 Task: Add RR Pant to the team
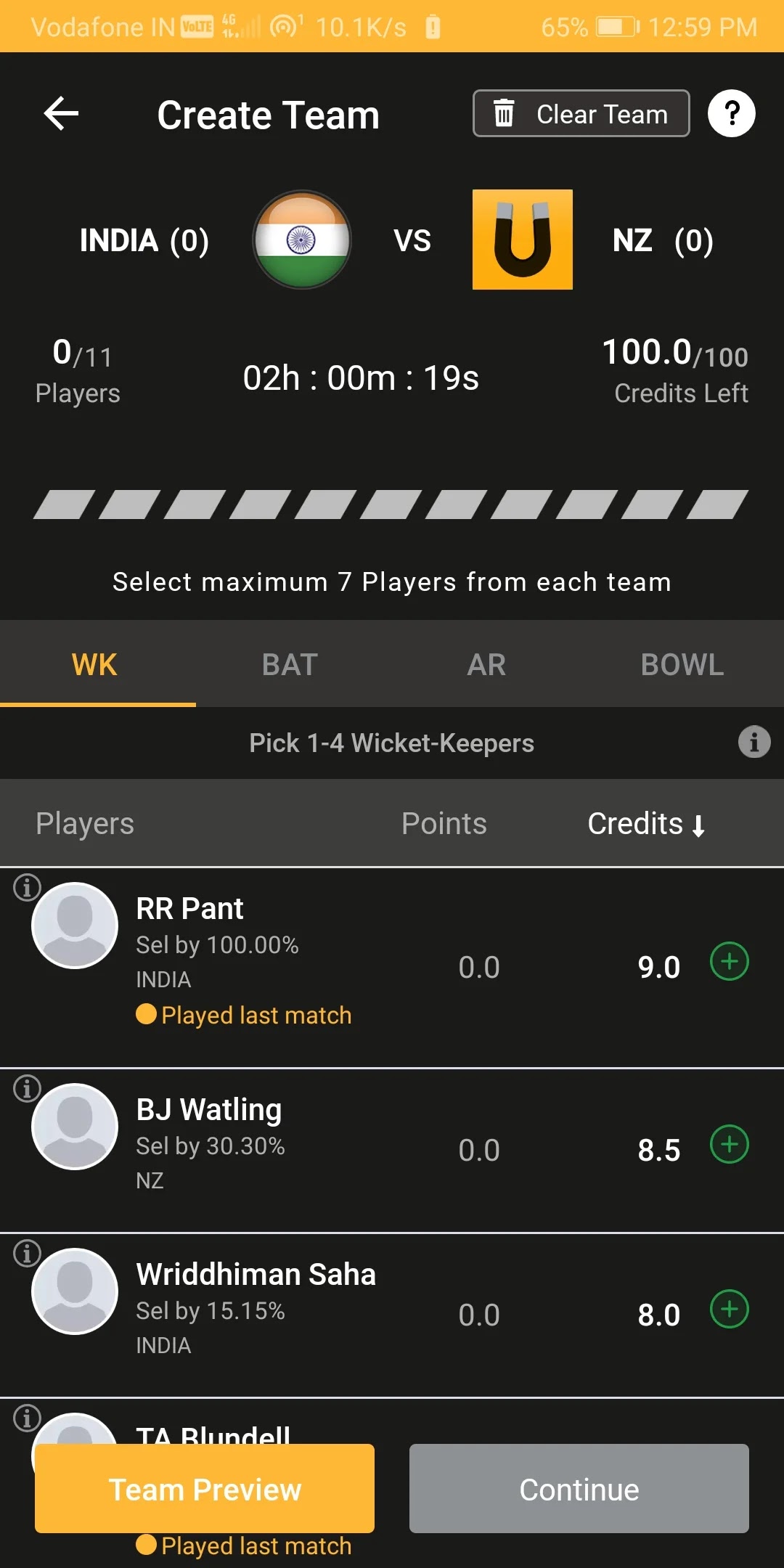tap(729, 962)
